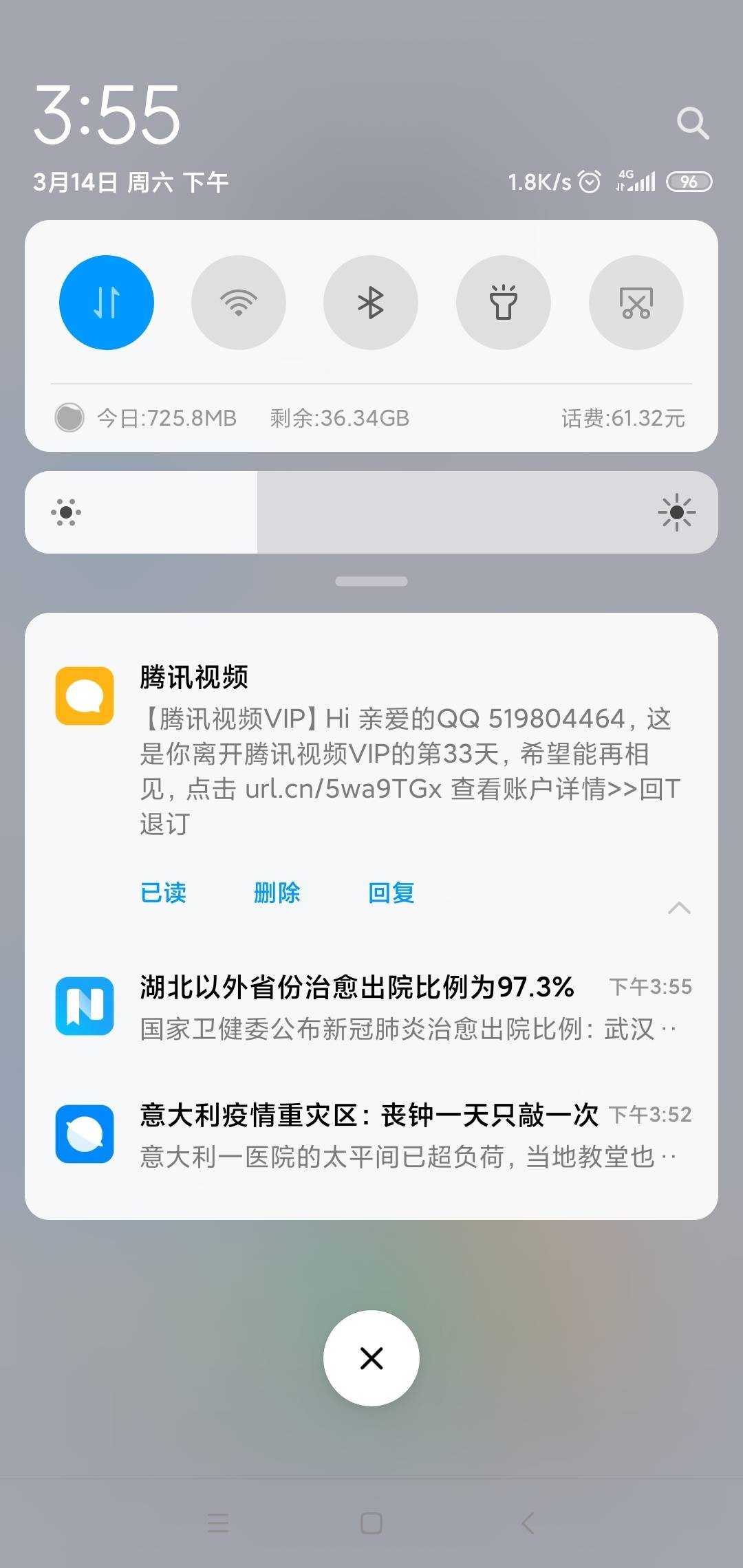Open the 意大利疫情重灾区 news notification
743x1568 pixels.
click(x=371, y=1135)
